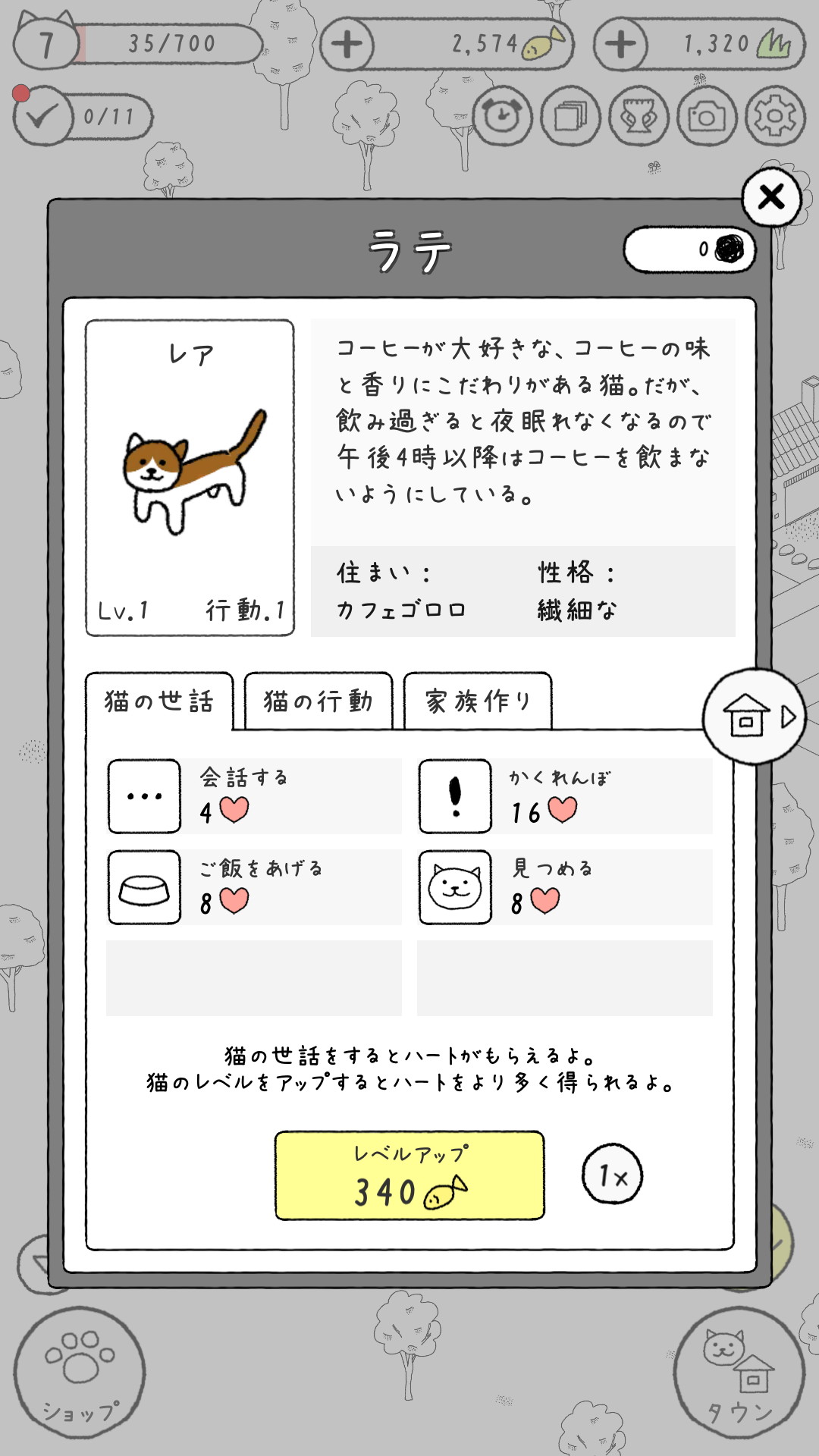Tap 会話する to talk with the cat
This screenshot has height=1456, width=819.
click(254, 796)
